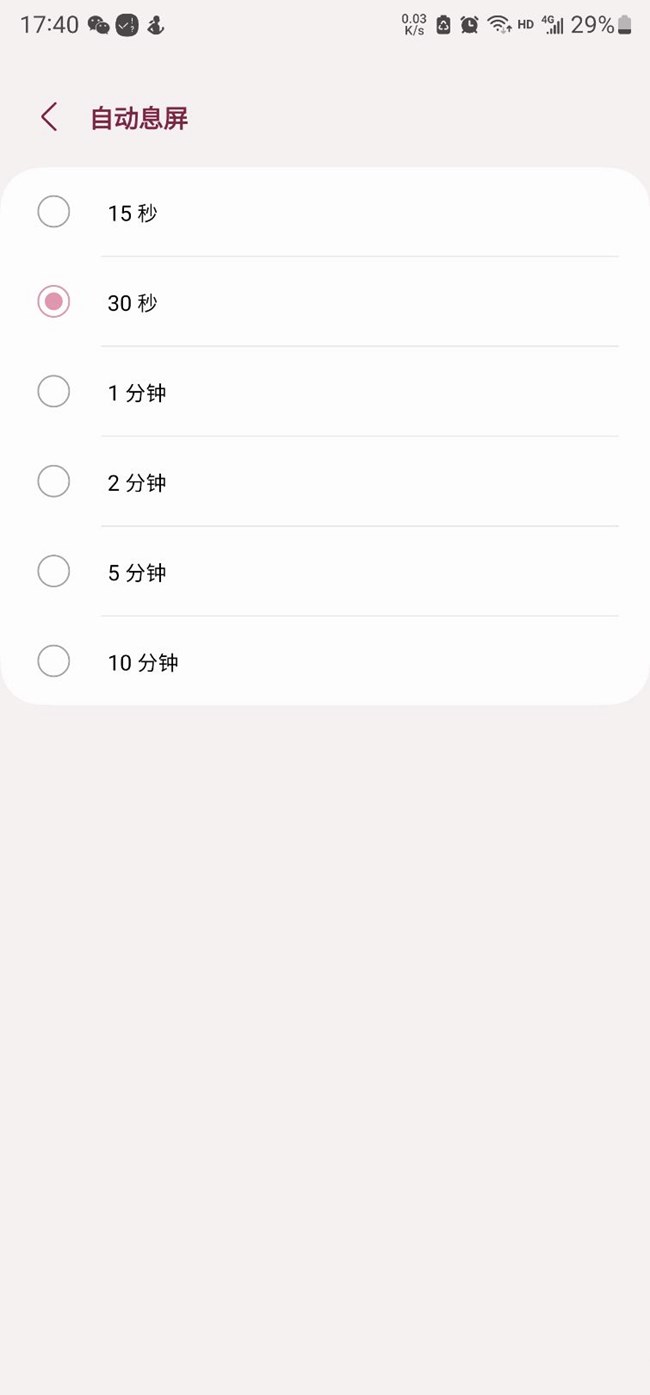Choose 1 分钟 screen timeout
The height and width of the screenshot is (1395, 650).
click(x=325, y=392)
